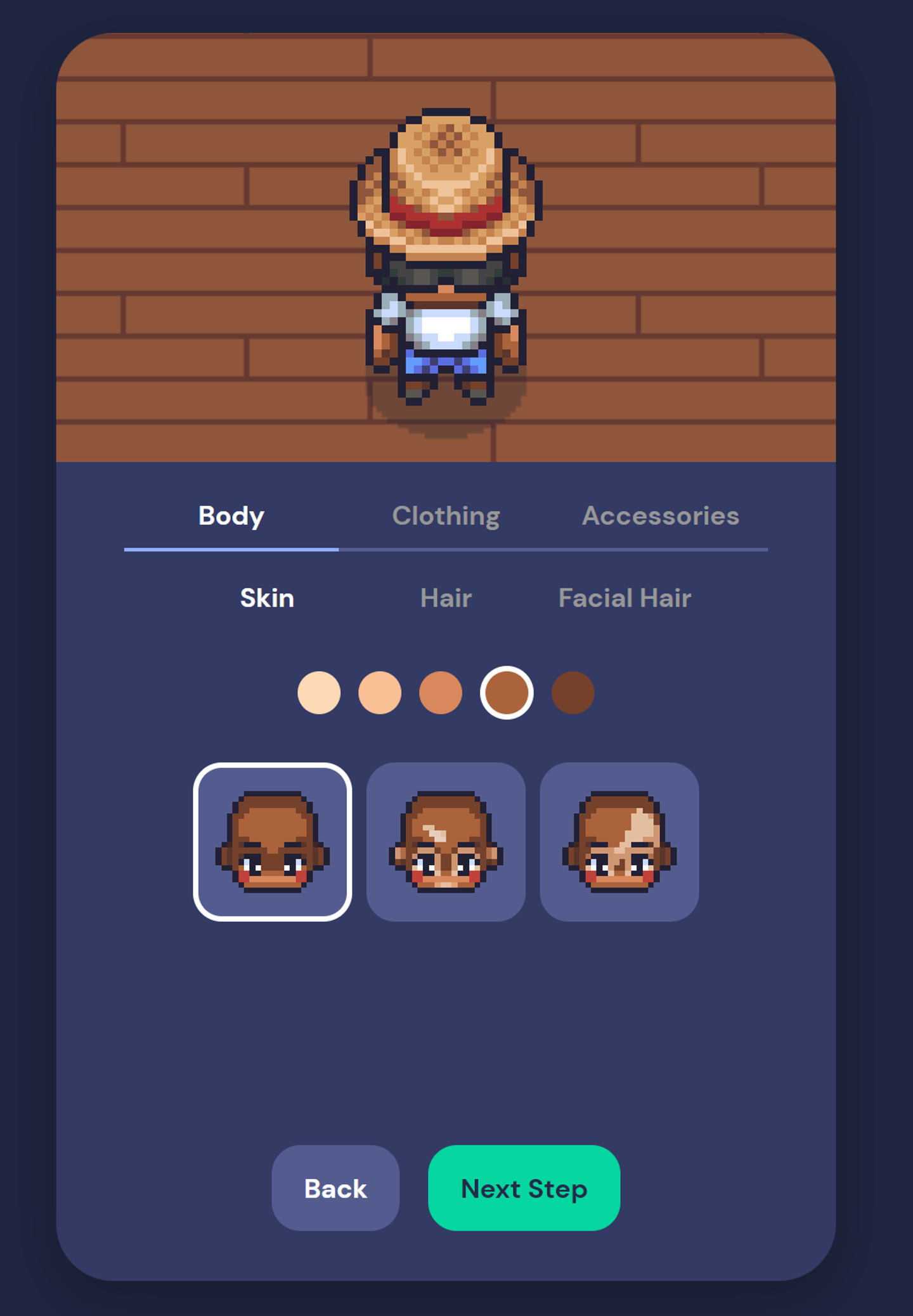Choose the face with small forehead scar

pos(446,842)
